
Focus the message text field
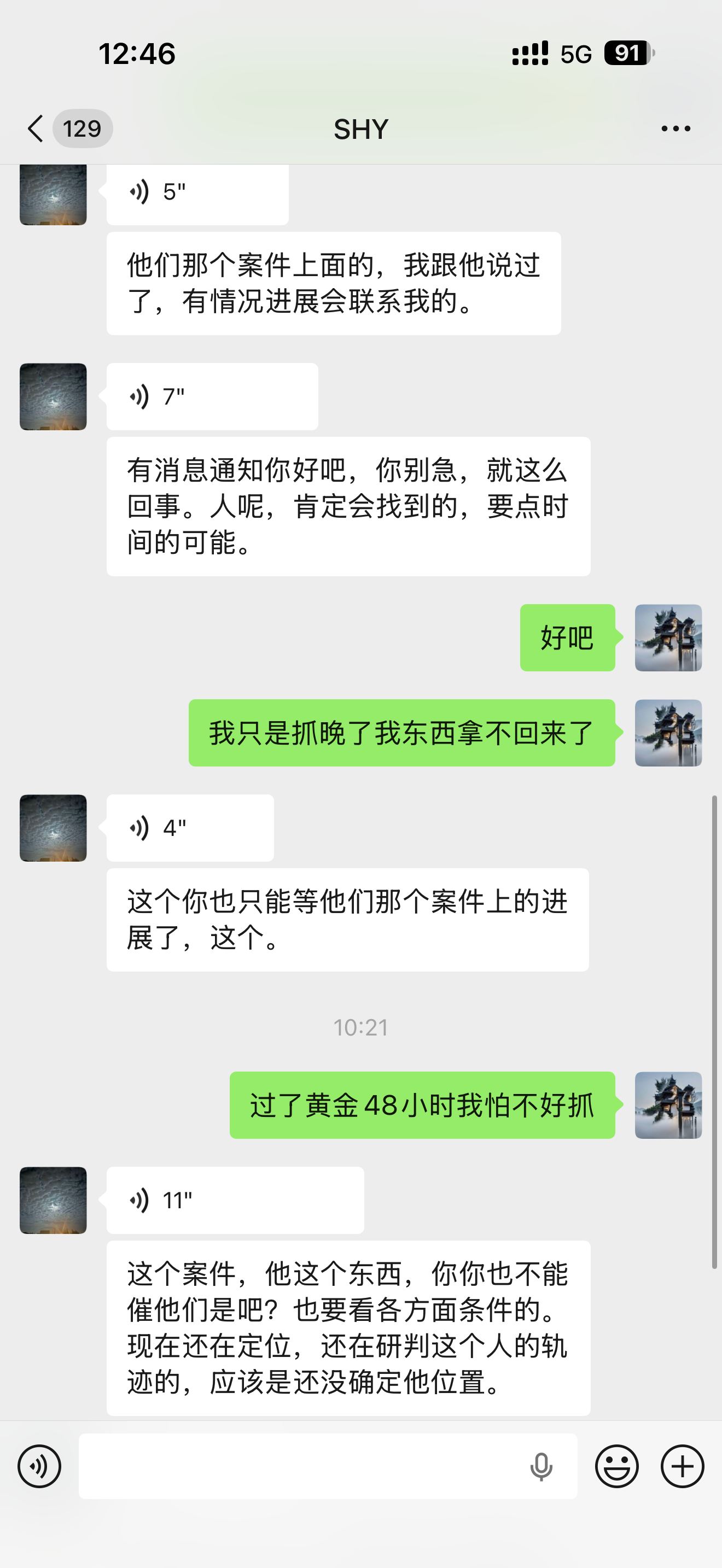[x=298, y=1466]
